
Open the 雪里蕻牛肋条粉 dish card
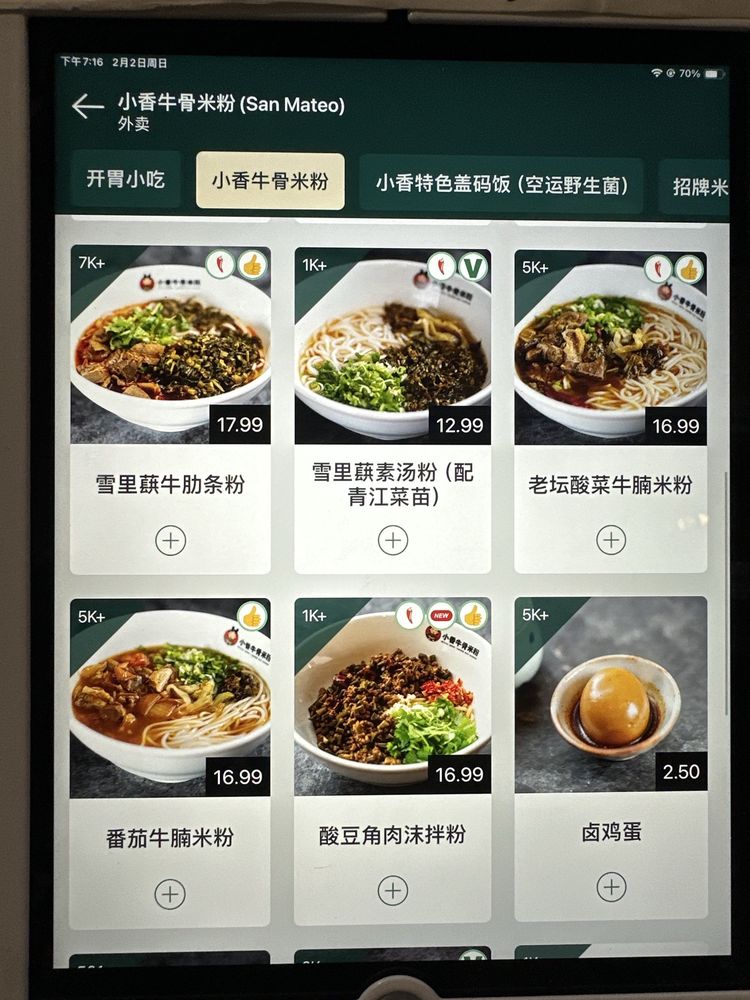click(x=170, y=409)
